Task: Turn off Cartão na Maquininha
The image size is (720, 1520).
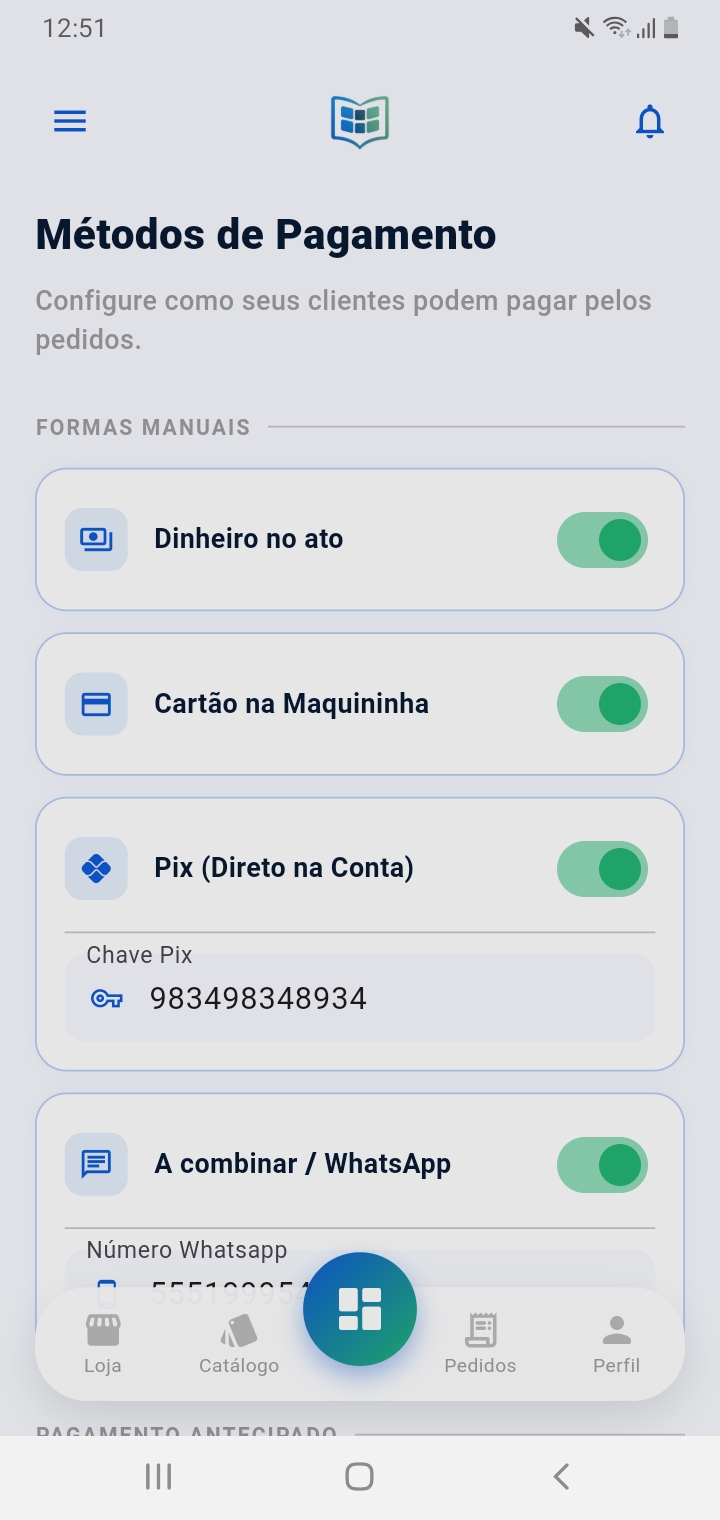Action: 602,703
